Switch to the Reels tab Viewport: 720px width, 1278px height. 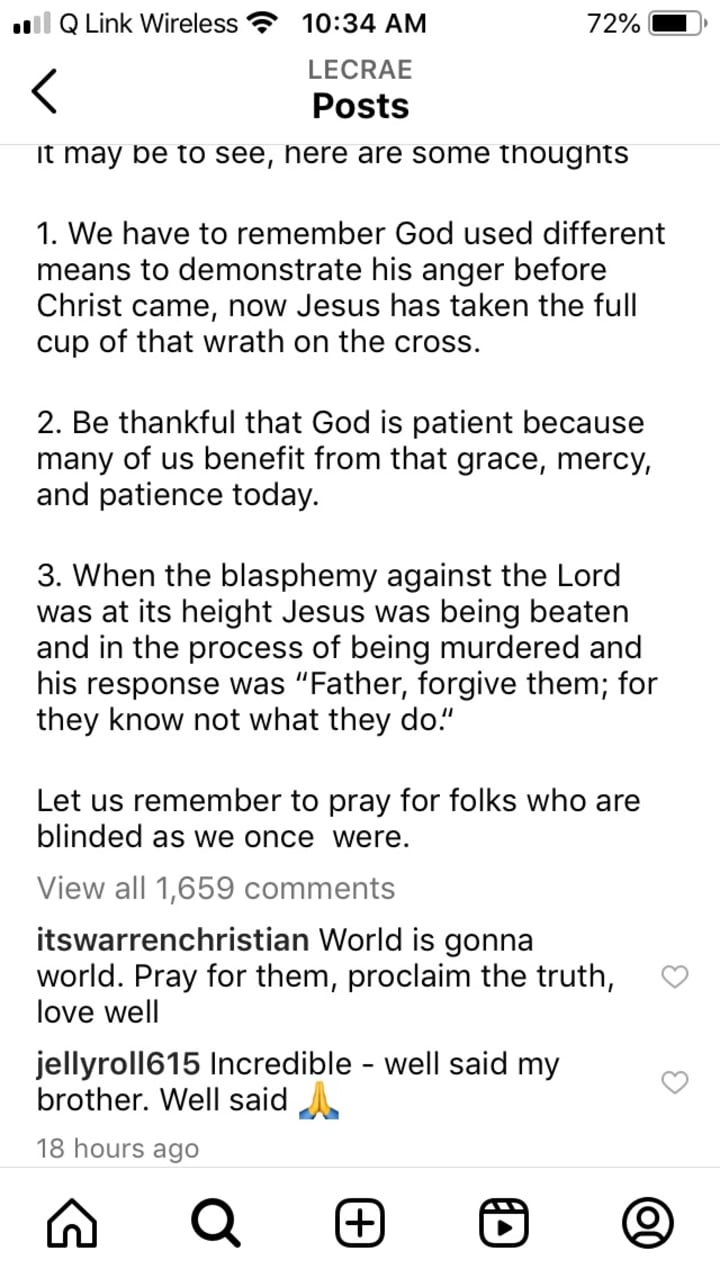tap(503, 1223)
